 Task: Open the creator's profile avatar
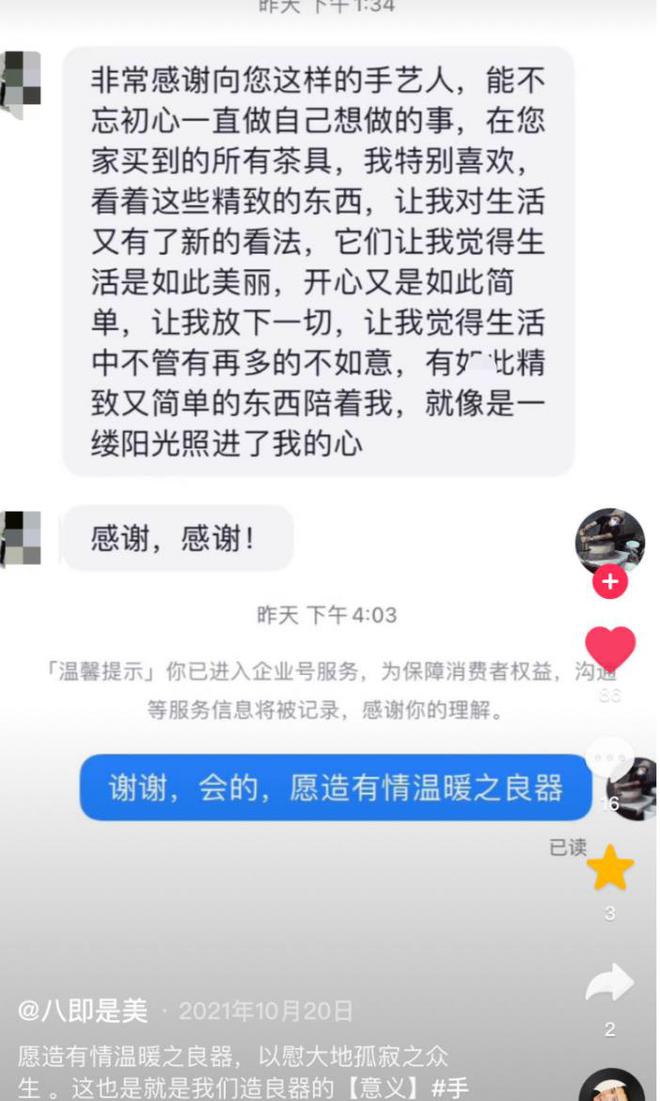[609, 540]
